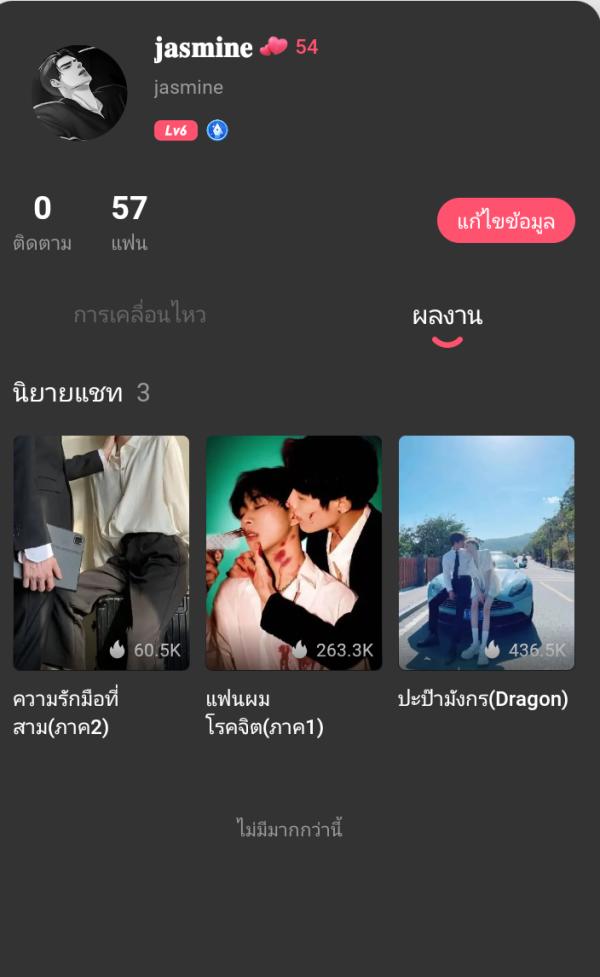The height and width of the screenshot is (977, 600).
Task: Open the ติดตาม following count
Action: 42,223
